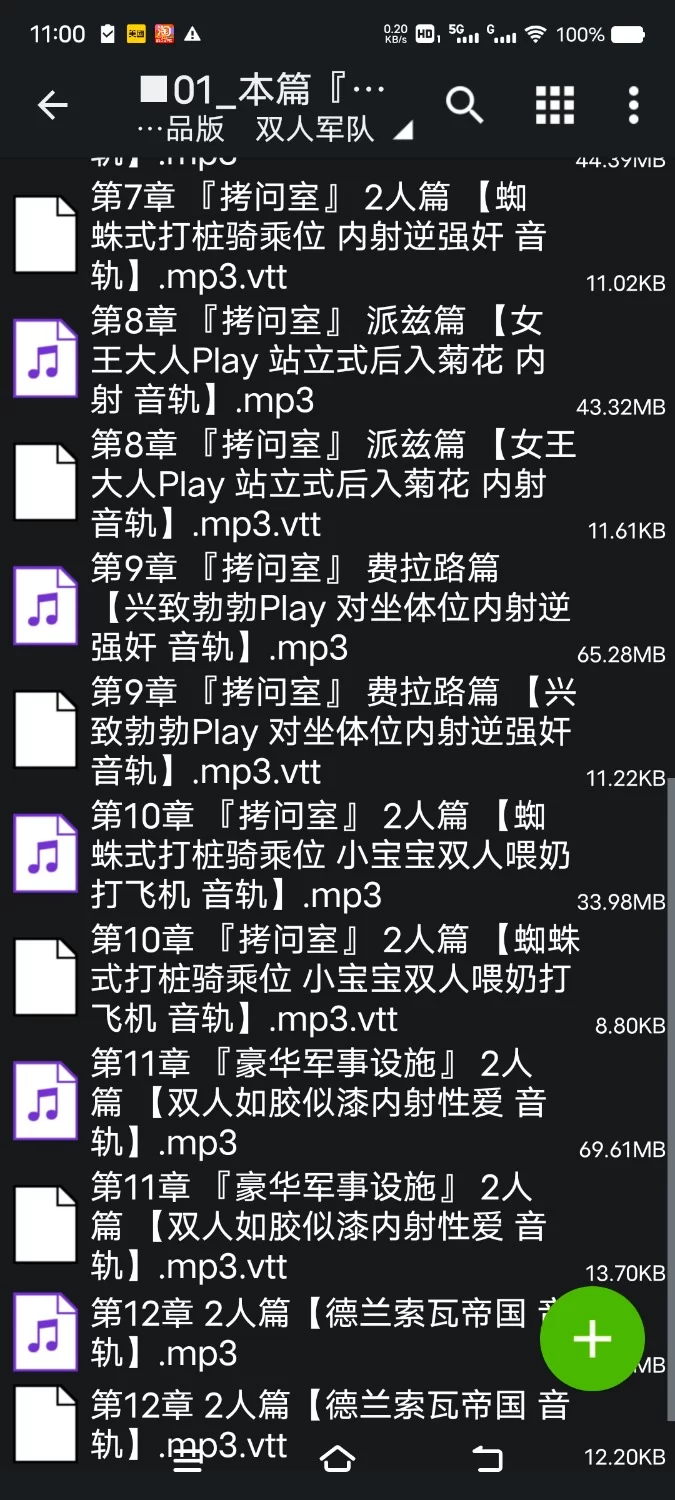The image size is (675, 1500).
Task: Go back using the arrow in the app bar
Action: pyautogui.click(x=52, y=104)
